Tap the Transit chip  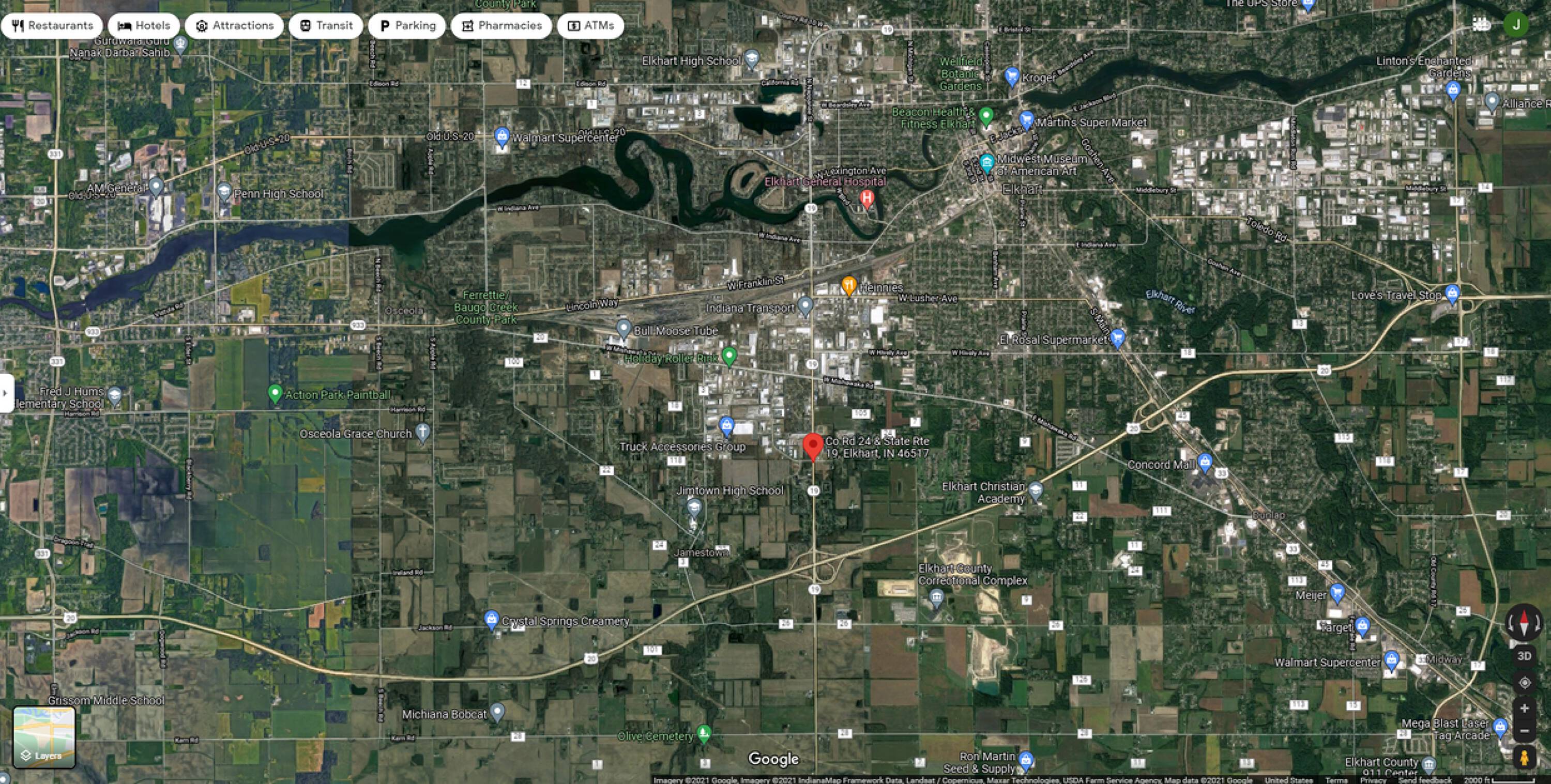pyautogui.click(x=326, y=26)
